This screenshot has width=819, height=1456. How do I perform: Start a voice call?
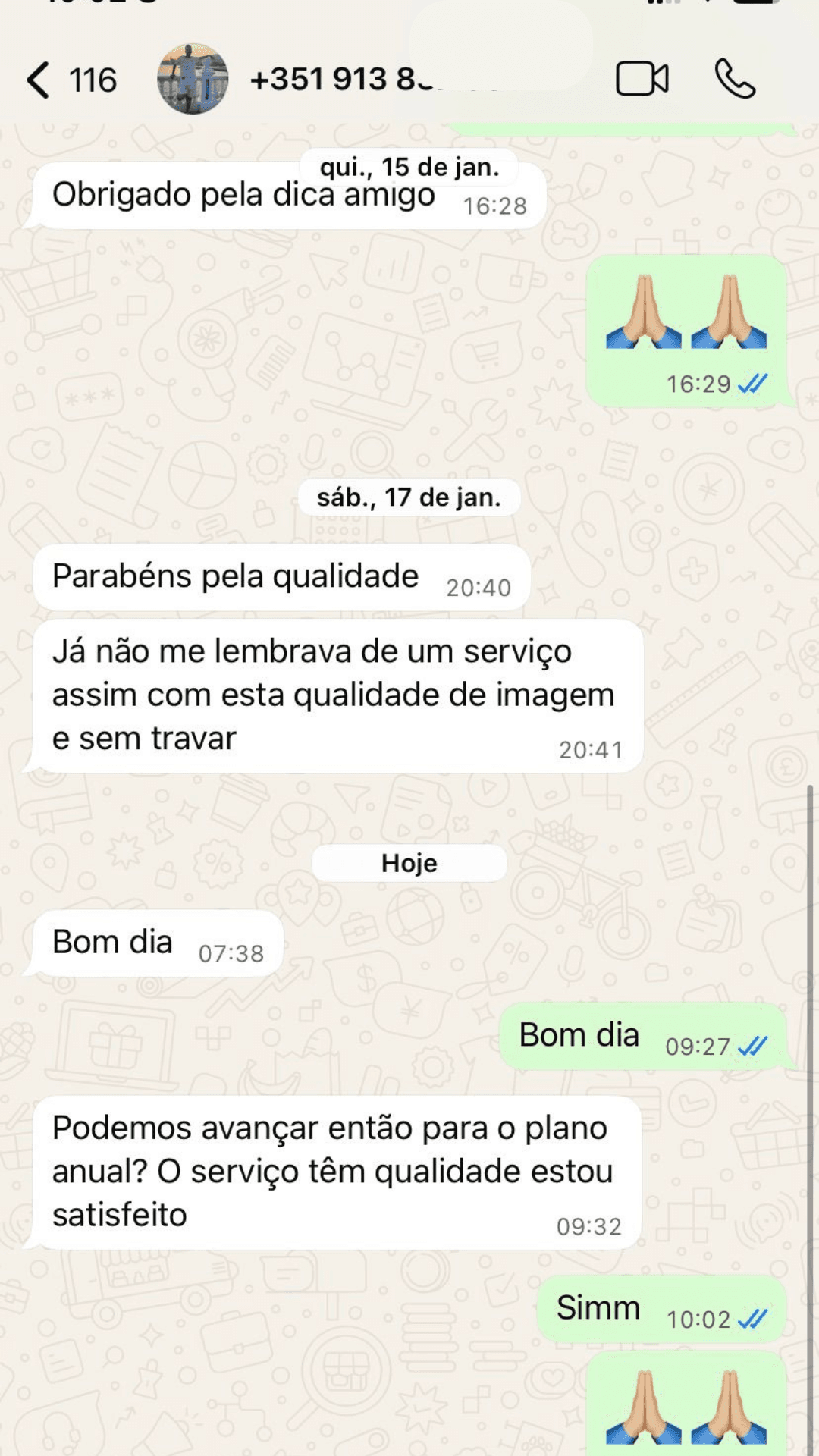tap(735, 79)
